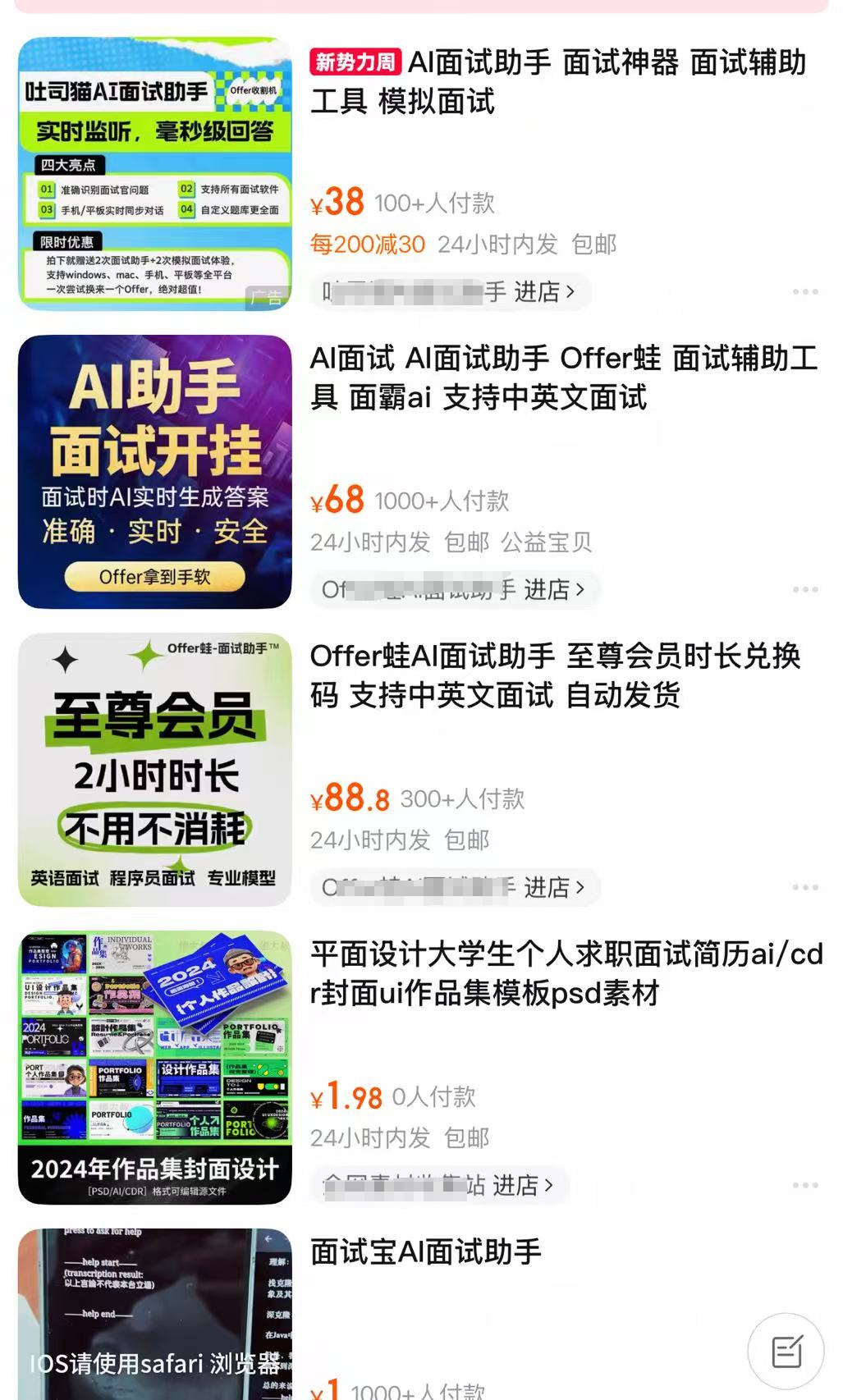843x1400 pixels.
Task: Open more options for the ¥88.8 item
Action: pos(804,888)
